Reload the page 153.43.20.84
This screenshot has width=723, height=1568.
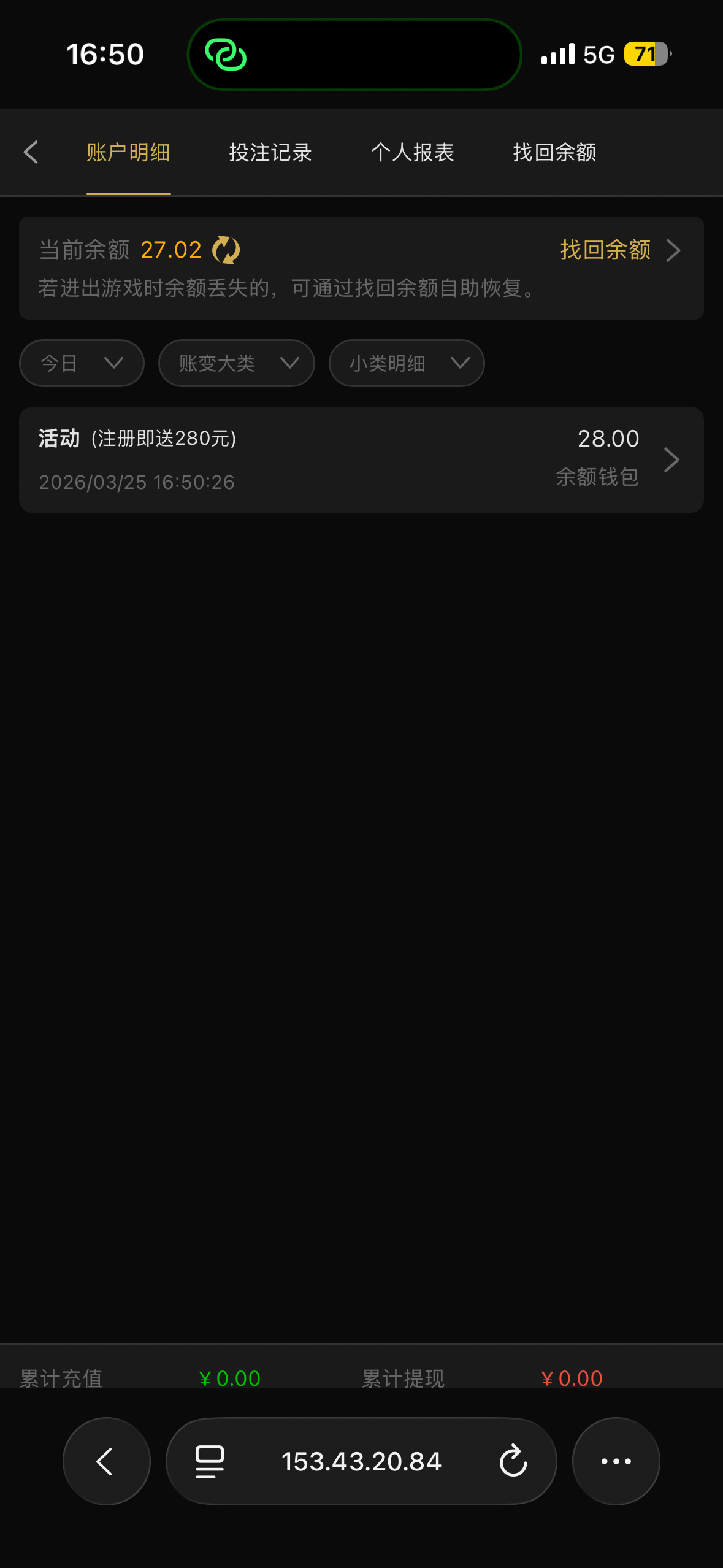(x=513, y=1461)
